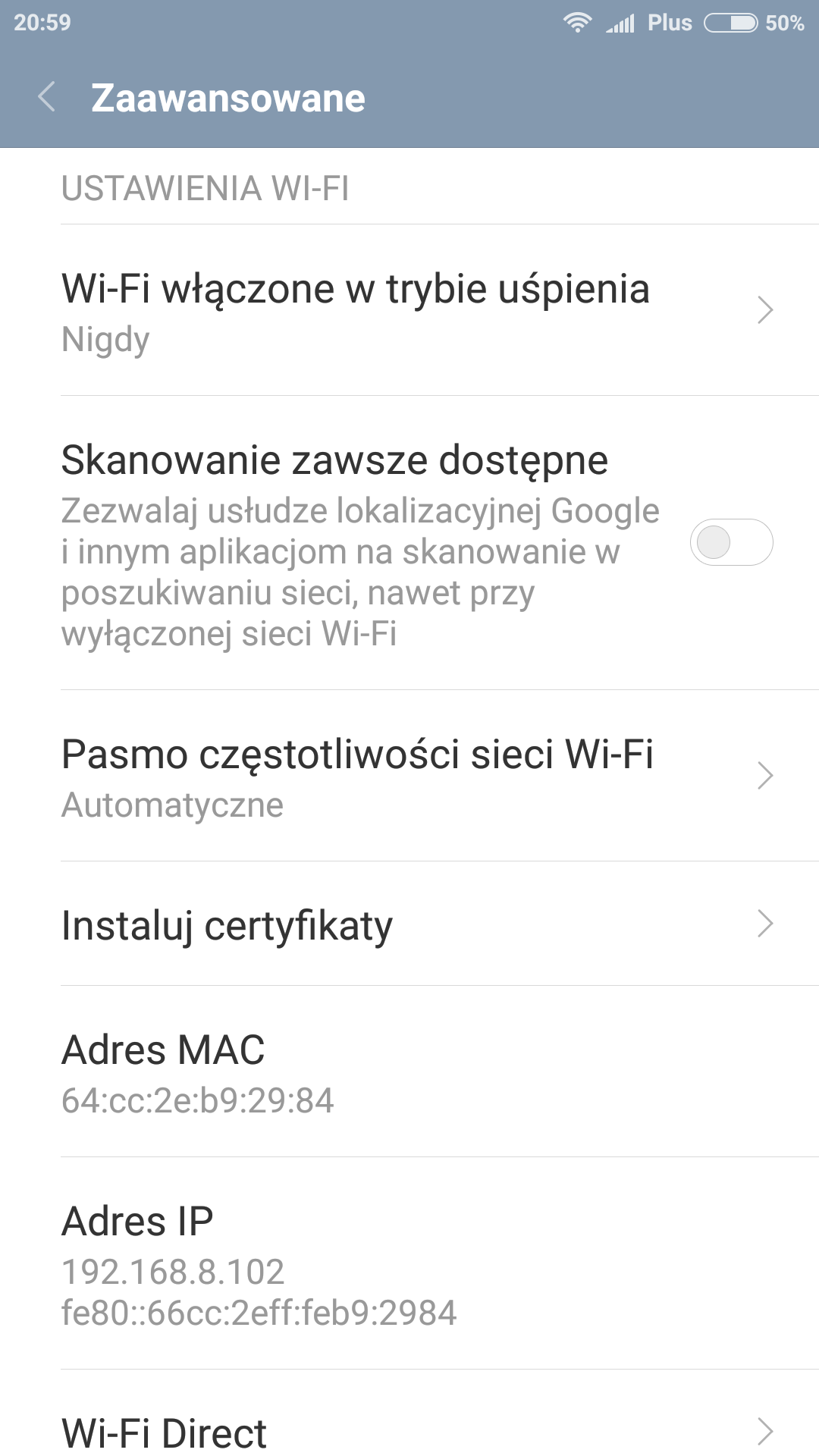The image size is (819, 1456).
Task: Open Wi-Fi Direct settings
Action: tap(409, 1431)
